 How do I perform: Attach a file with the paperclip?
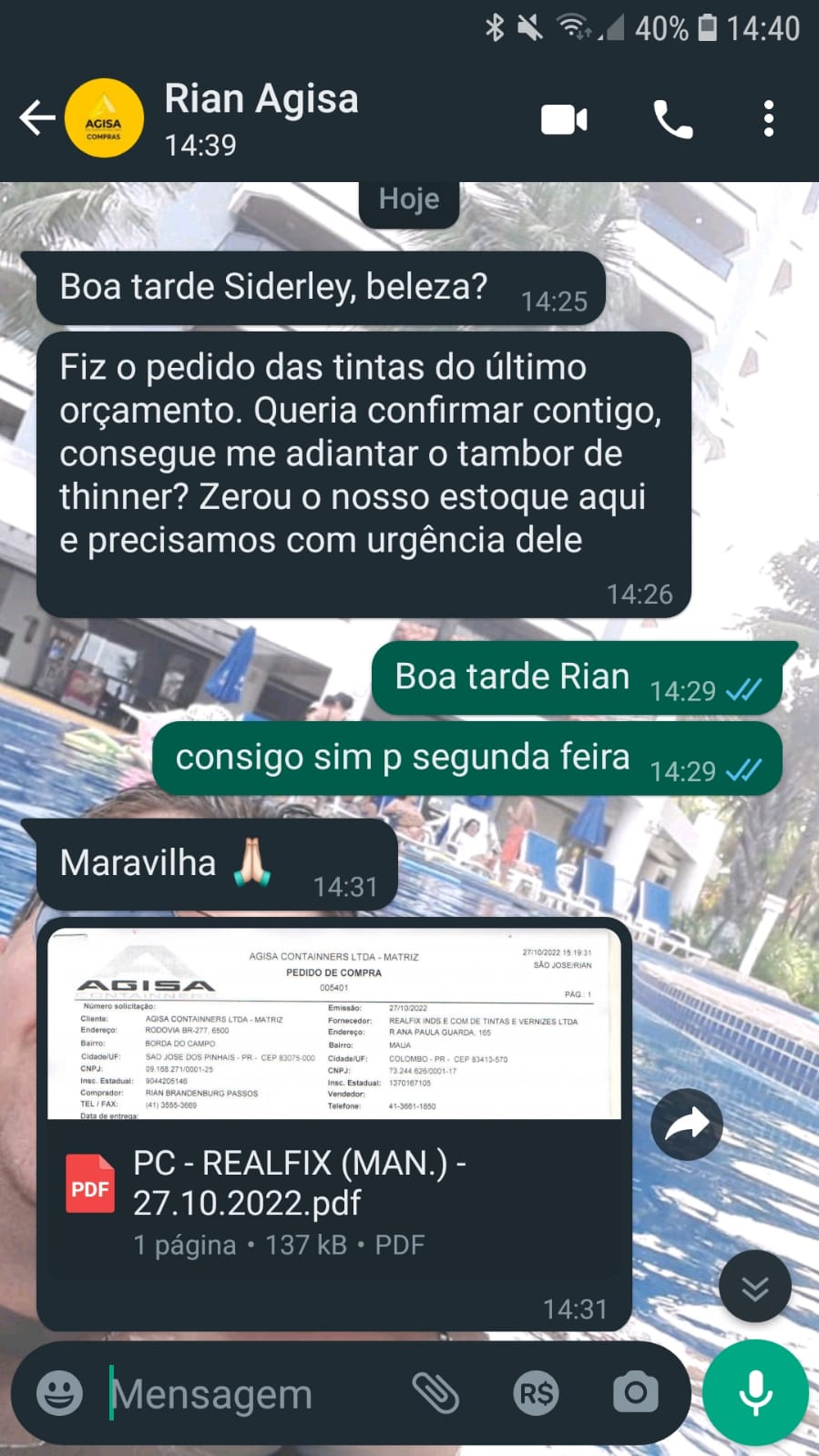point(435,1392)
